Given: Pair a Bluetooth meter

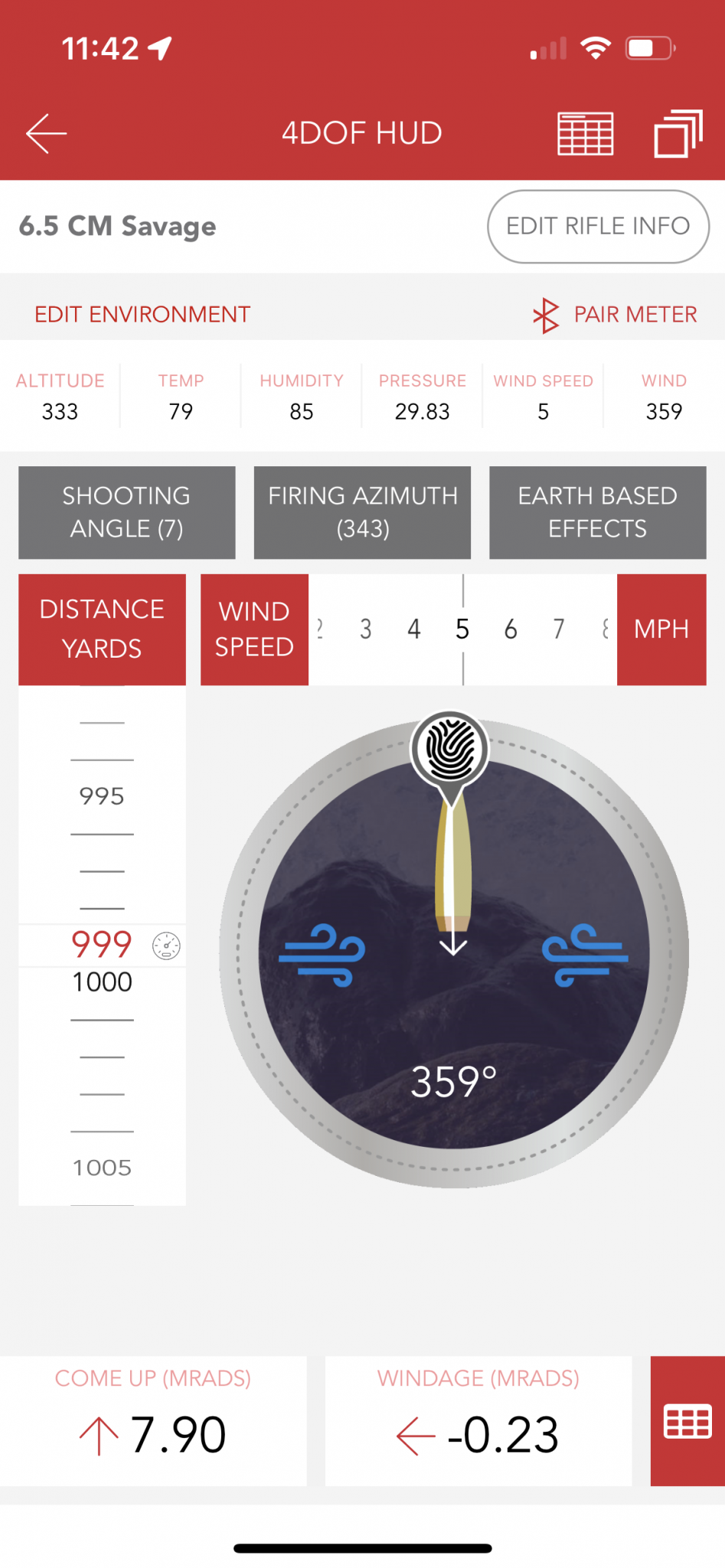Looking at the screenshot, I should tap(615, 315).
